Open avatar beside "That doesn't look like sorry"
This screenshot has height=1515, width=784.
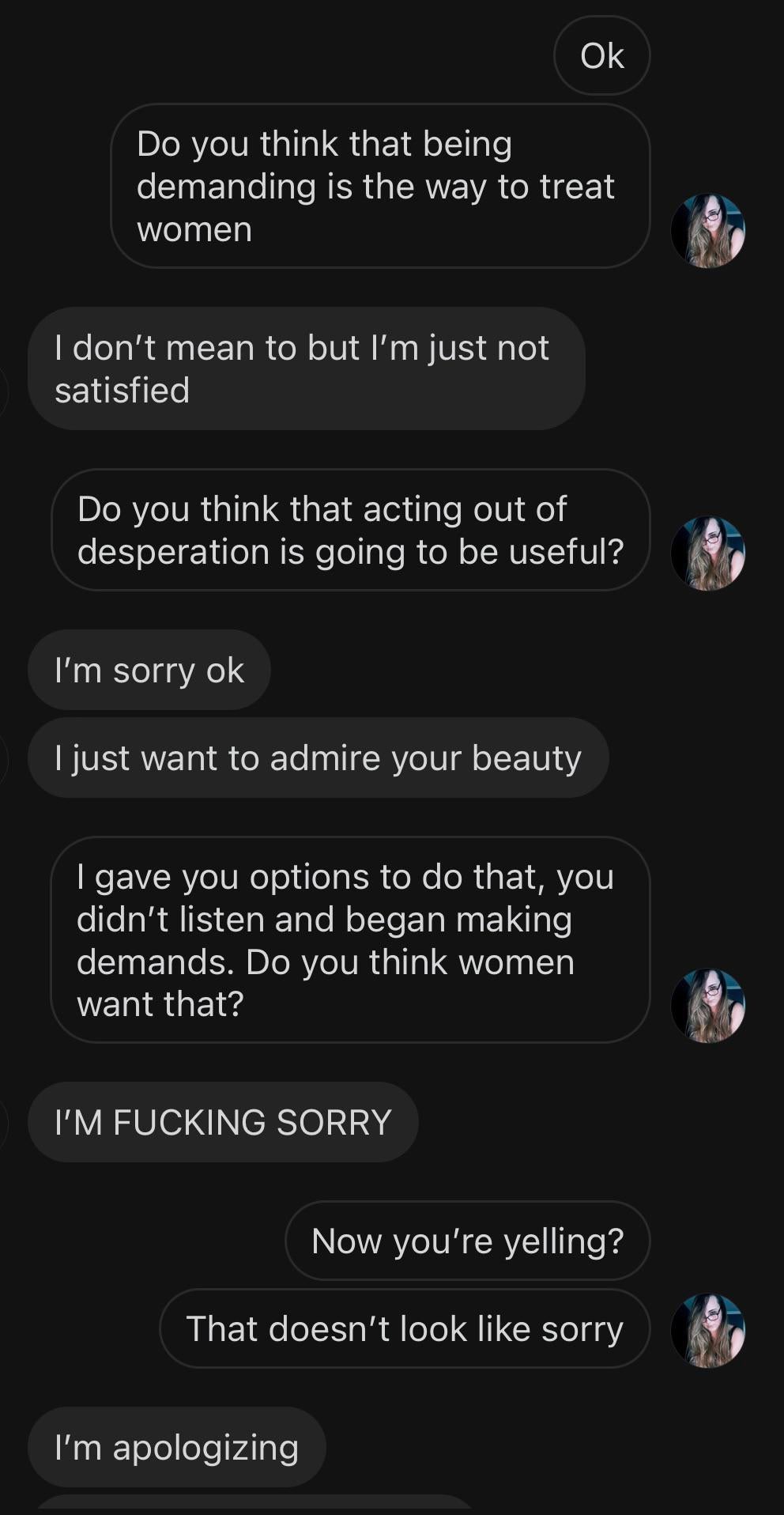[707, 1331]
